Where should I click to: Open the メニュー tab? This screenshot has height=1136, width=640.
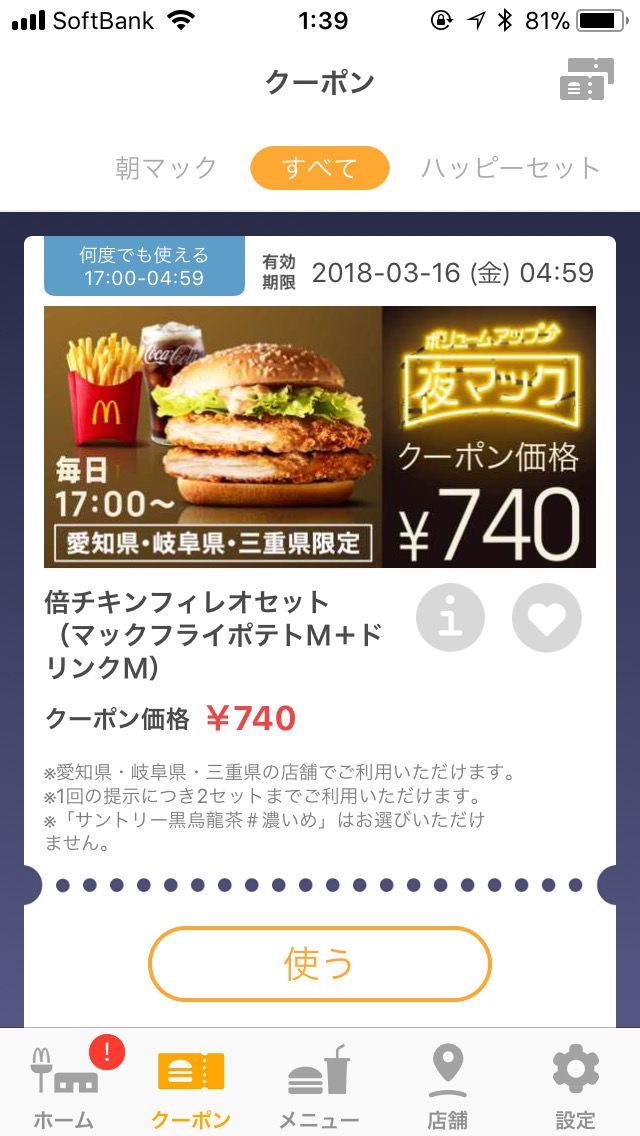click(319, 1086)
